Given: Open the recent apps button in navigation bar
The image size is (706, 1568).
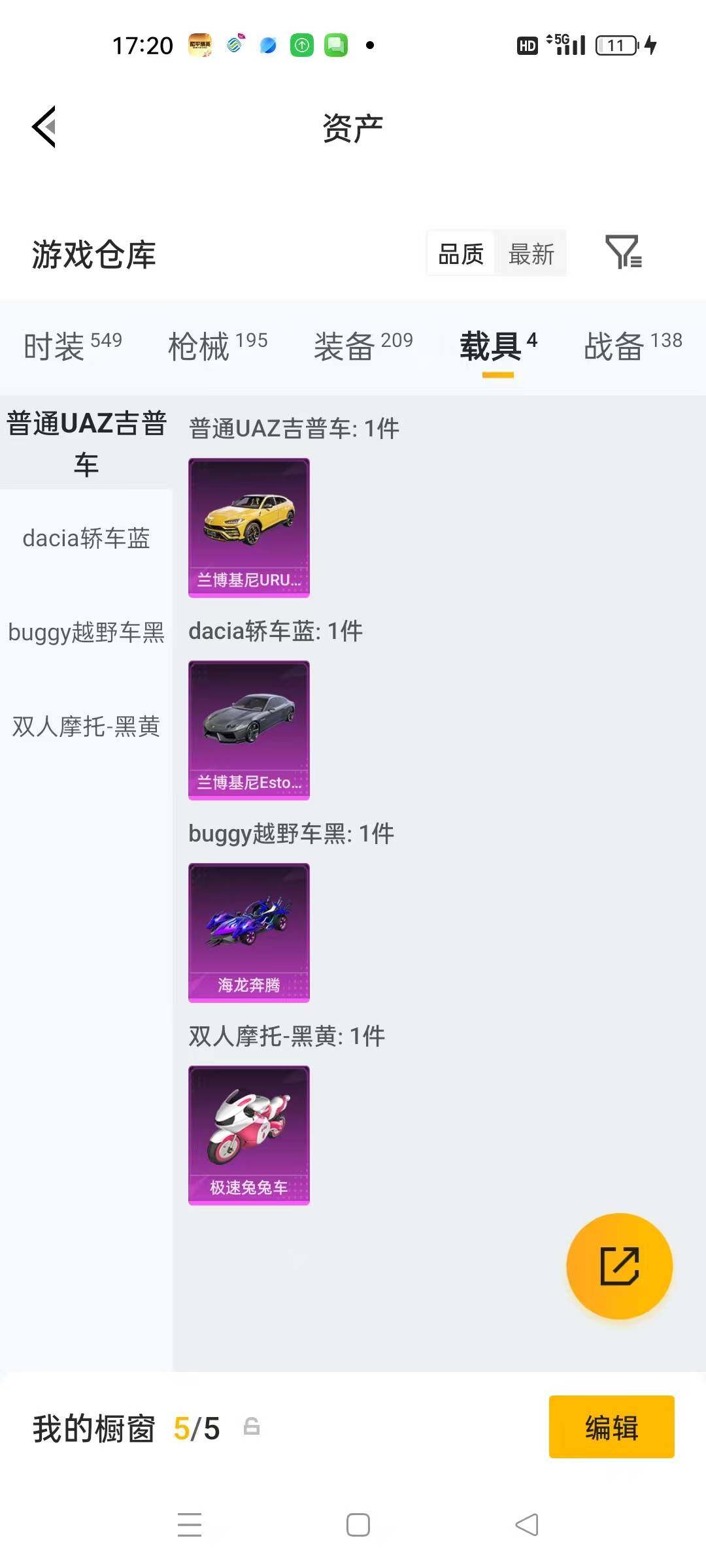Looking at the screenshot, I should [x=189, y=1525].
